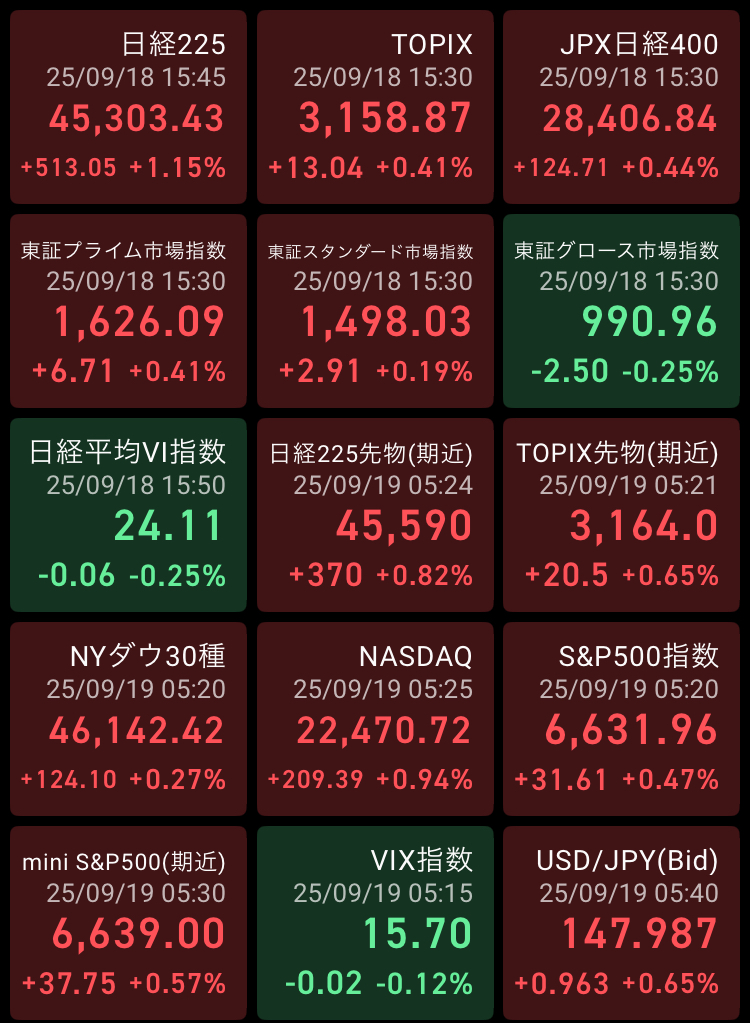Open the 日経225 index tile

(x=128, y=107)
